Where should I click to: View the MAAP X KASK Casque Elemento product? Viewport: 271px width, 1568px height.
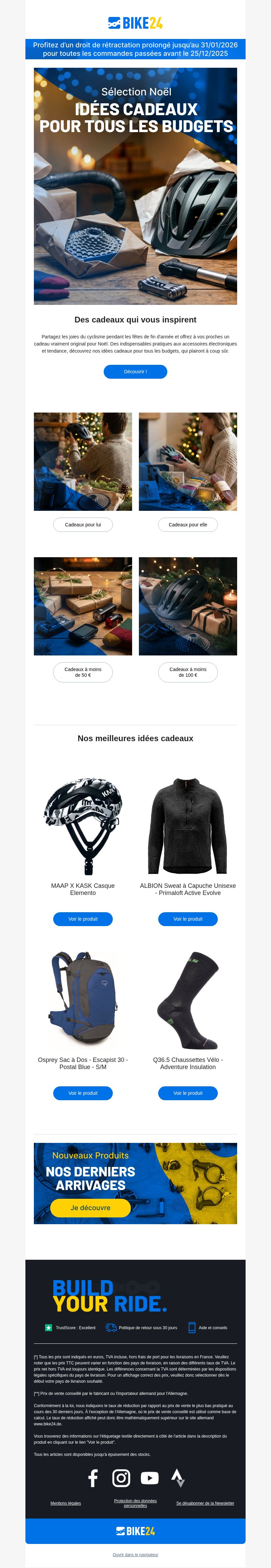click(83, 919)
